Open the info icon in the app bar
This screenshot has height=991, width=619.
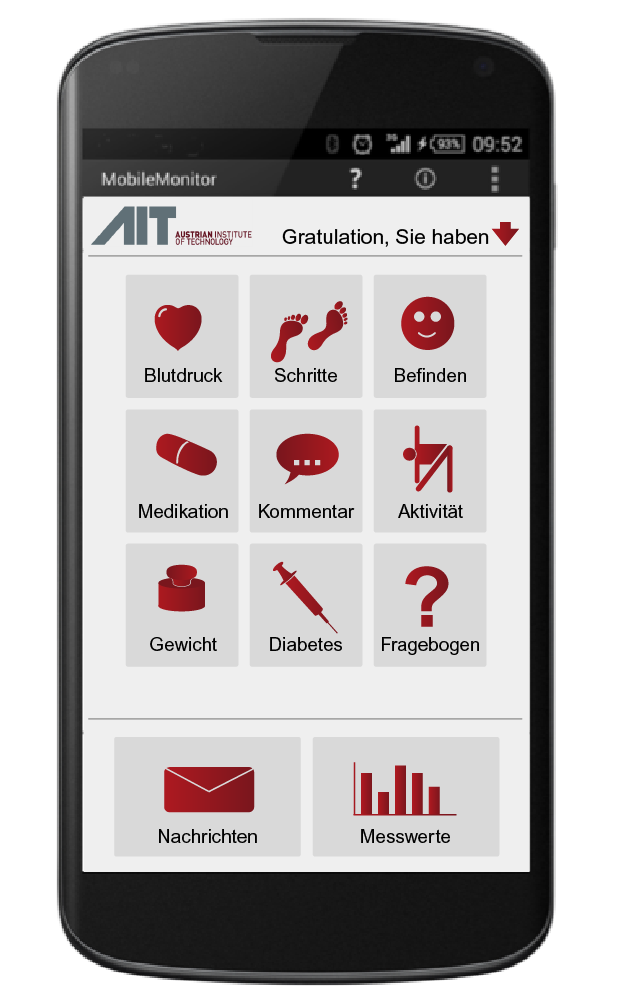click(x=425, y=179)
